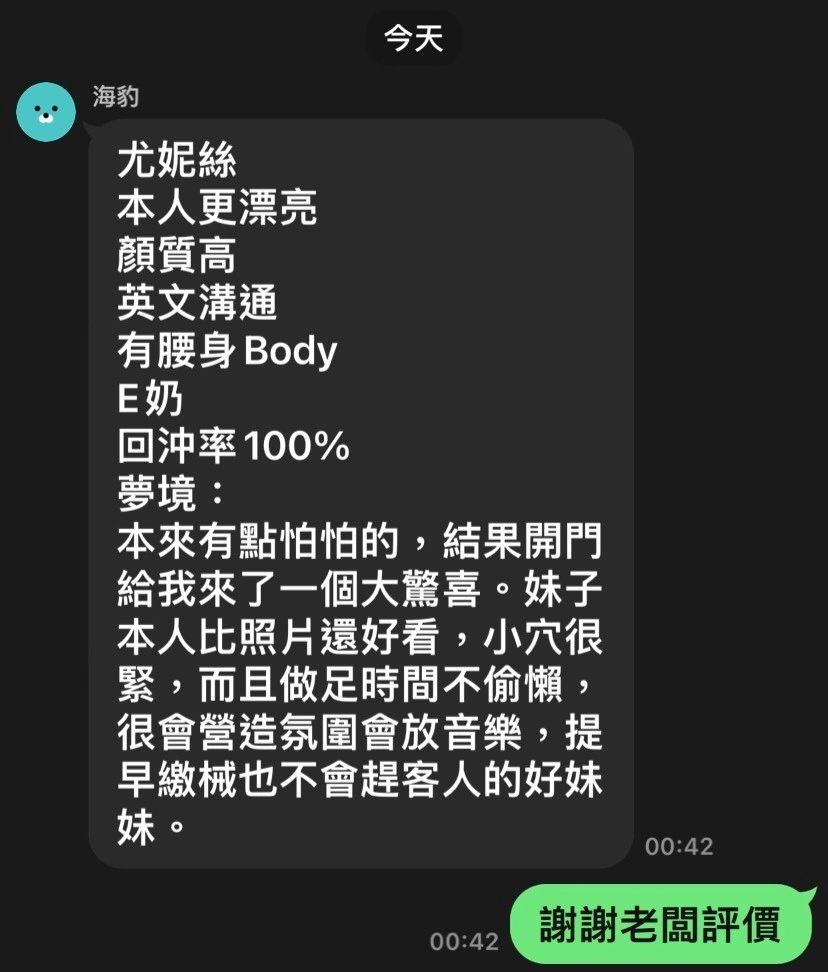This screenshot has height=972, width=828.
Task: Tap the bear-like profile picture beside the message
Action: [x=45, y=111]
